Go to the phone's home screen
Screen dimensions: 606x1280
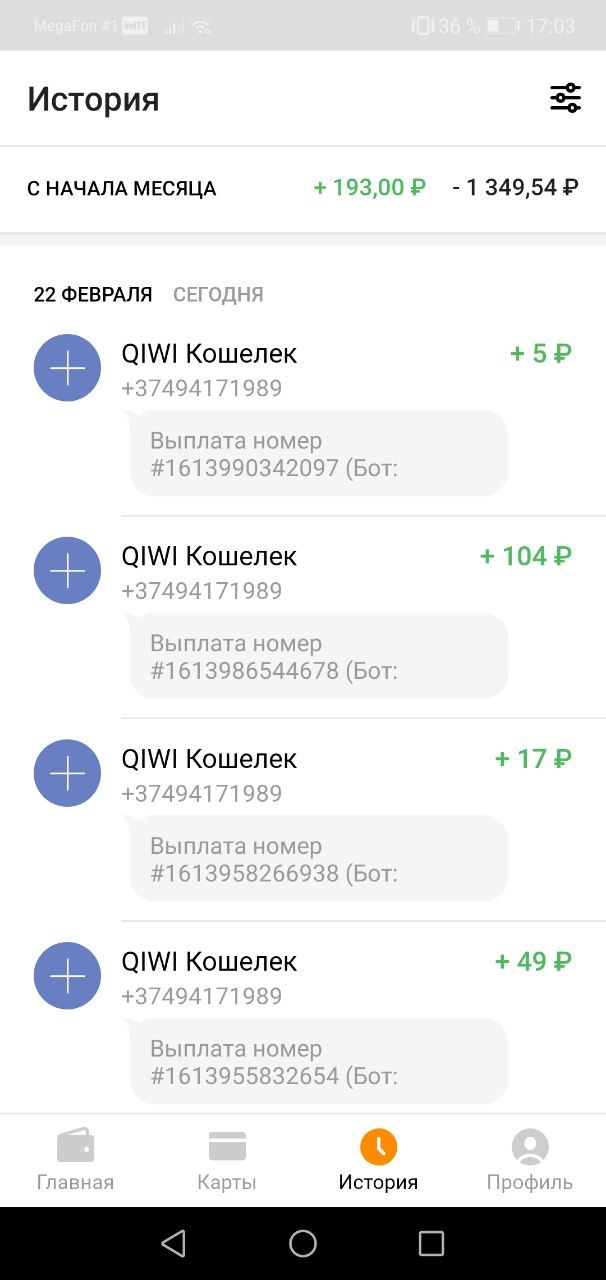pos(303,1243)
